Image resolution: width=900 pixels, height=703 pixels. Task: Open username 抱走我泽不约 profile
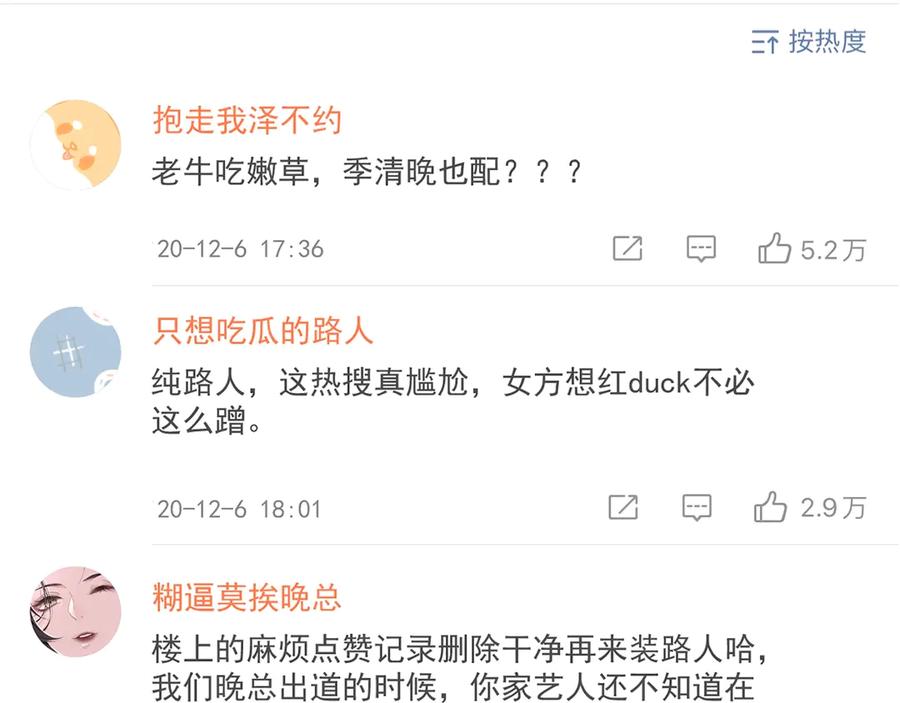(x=247, y=121)
